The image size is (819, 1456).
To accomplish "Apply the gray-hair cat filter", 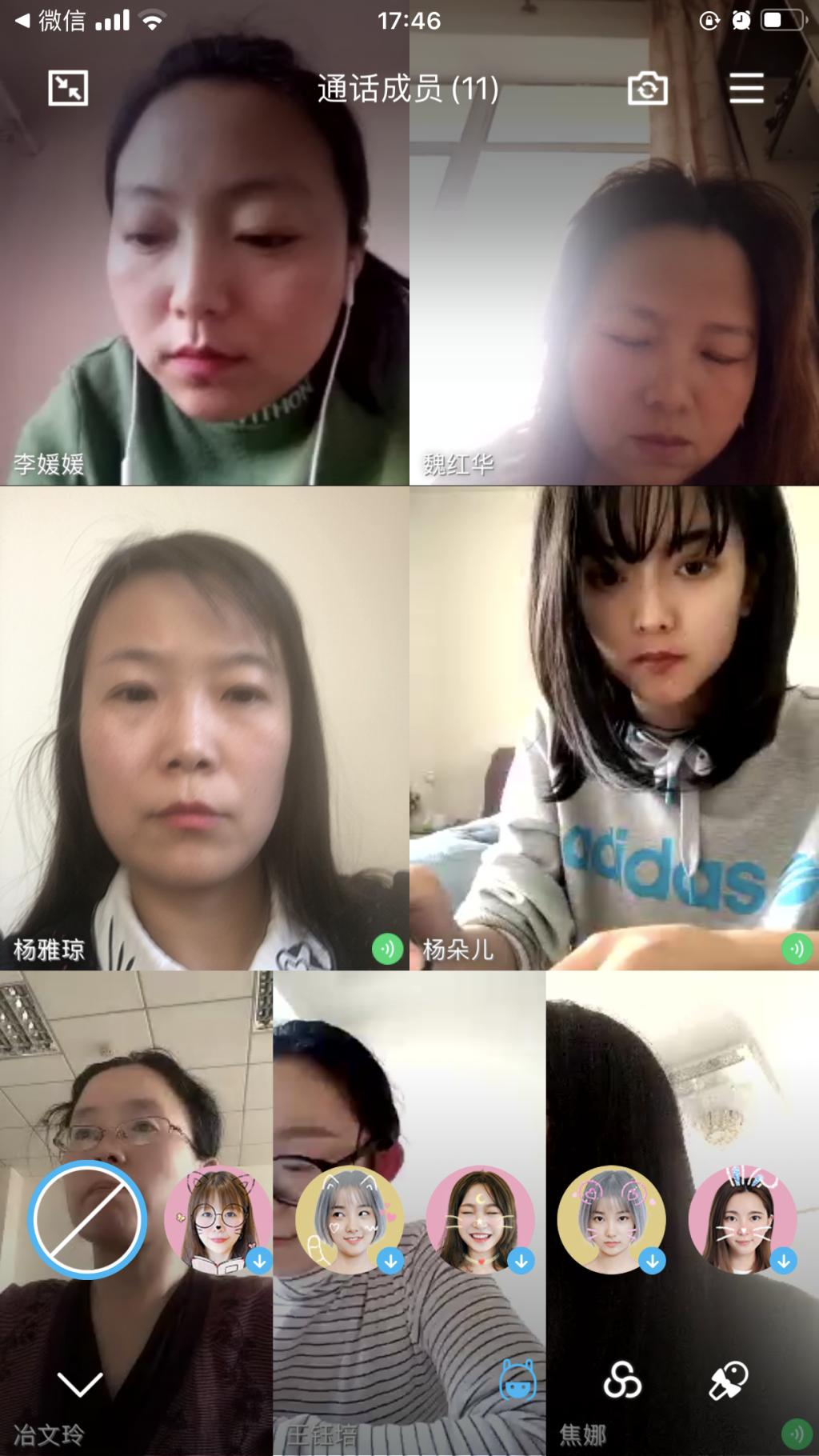I will click(x=350, y=1219).
